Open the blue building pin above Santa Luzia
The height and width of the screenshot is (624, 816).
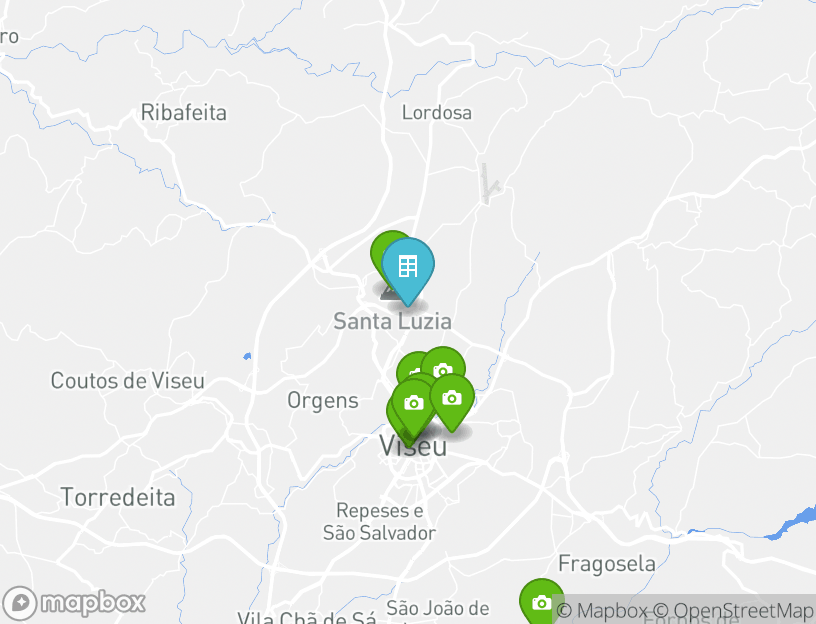[408, 266]
